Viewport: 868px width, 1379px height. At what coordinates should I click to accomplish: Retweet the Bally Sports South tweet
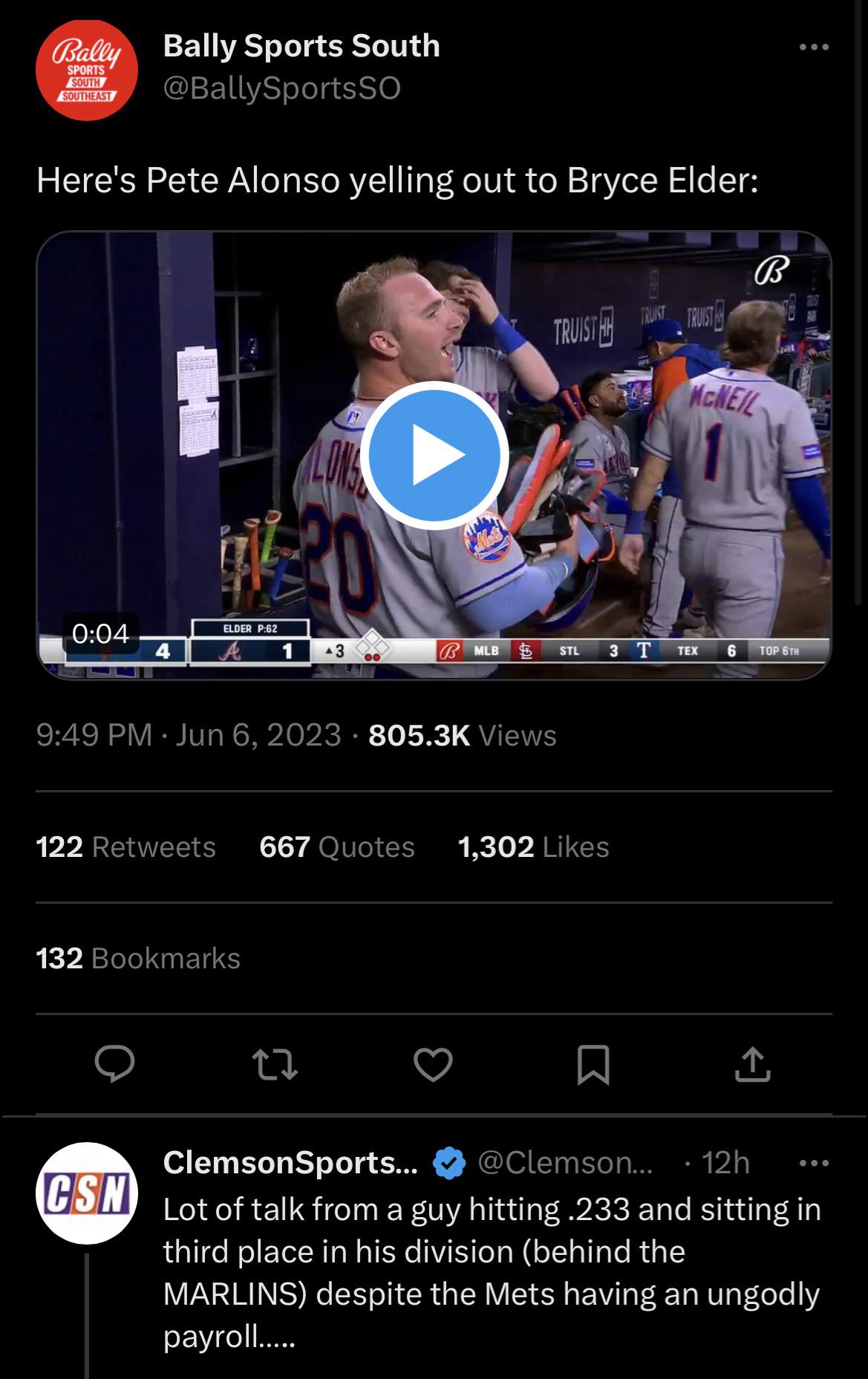click(275, 1063)
